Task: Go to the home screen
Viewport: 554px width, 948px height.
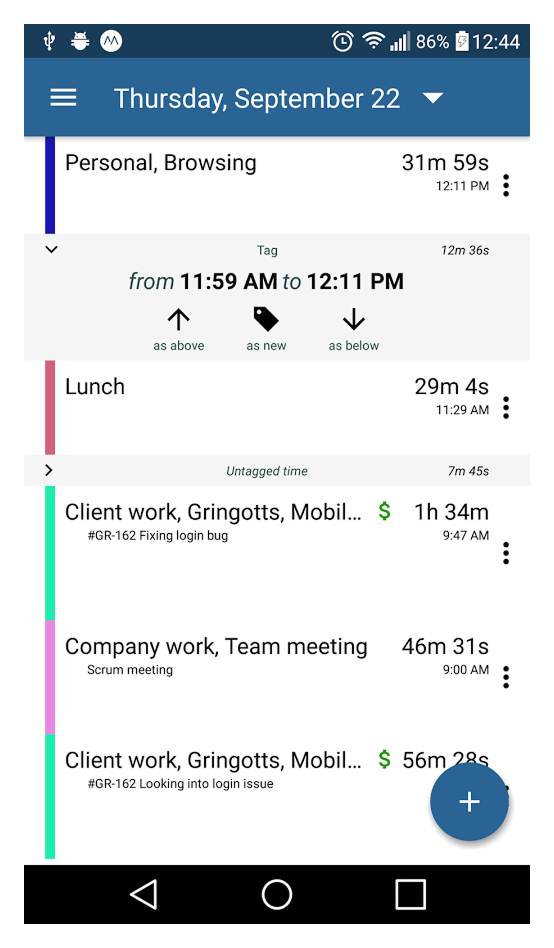Action: tap(276, 894)
